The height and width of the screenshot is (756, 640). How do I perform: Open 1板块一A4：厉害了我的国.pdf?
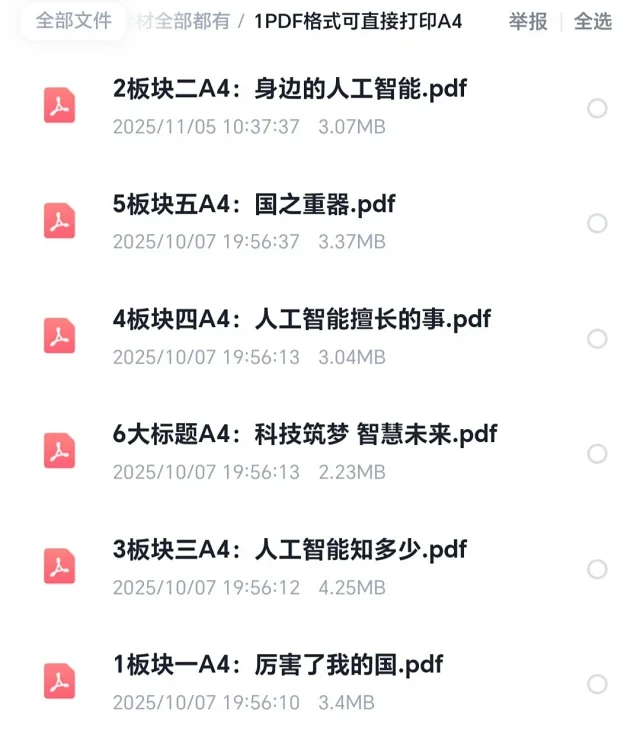pos(278,664)
